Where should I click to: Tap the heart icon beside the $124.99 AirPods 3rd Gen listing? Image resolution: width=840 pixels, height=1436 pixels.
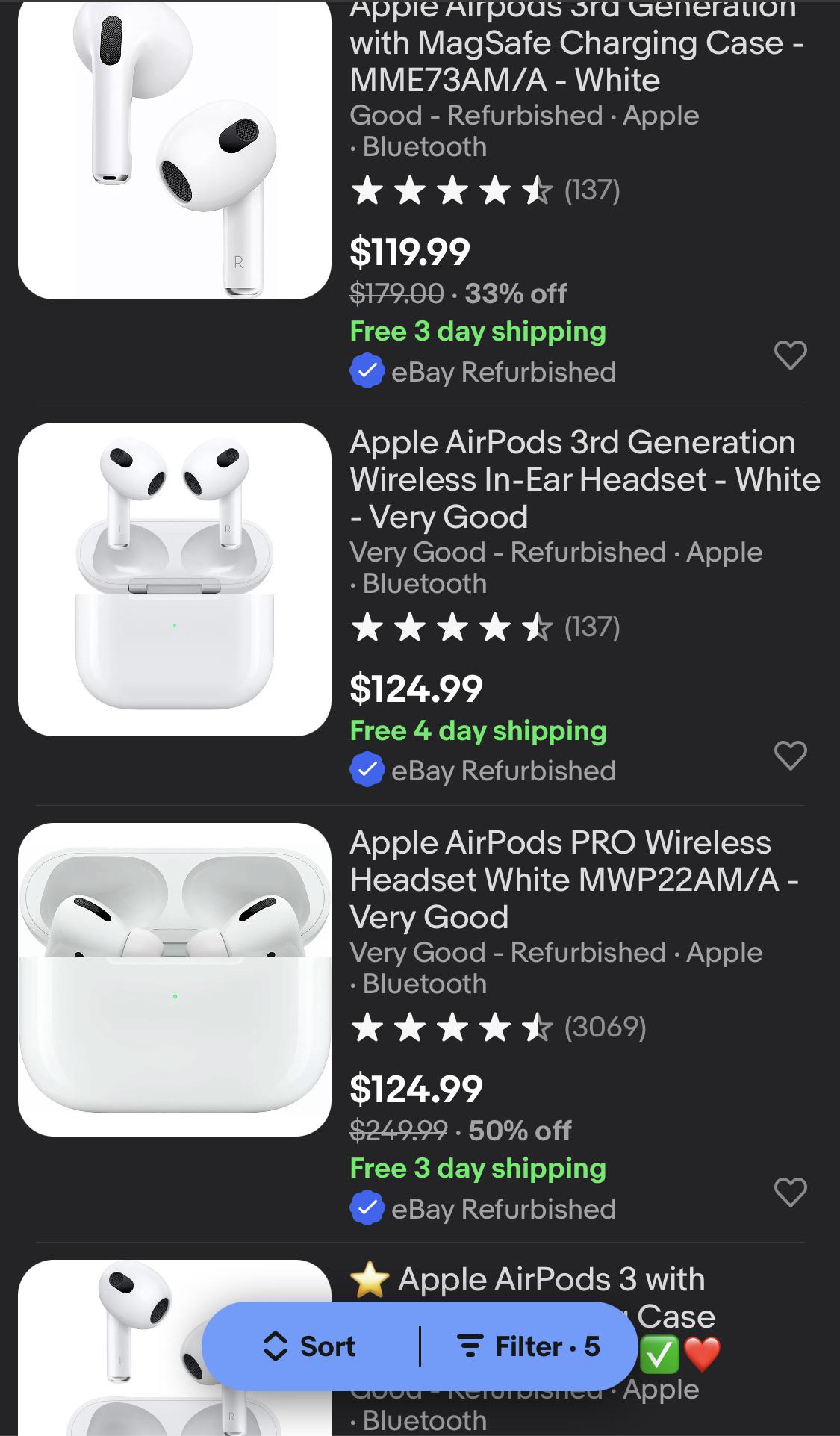[791, 756]
